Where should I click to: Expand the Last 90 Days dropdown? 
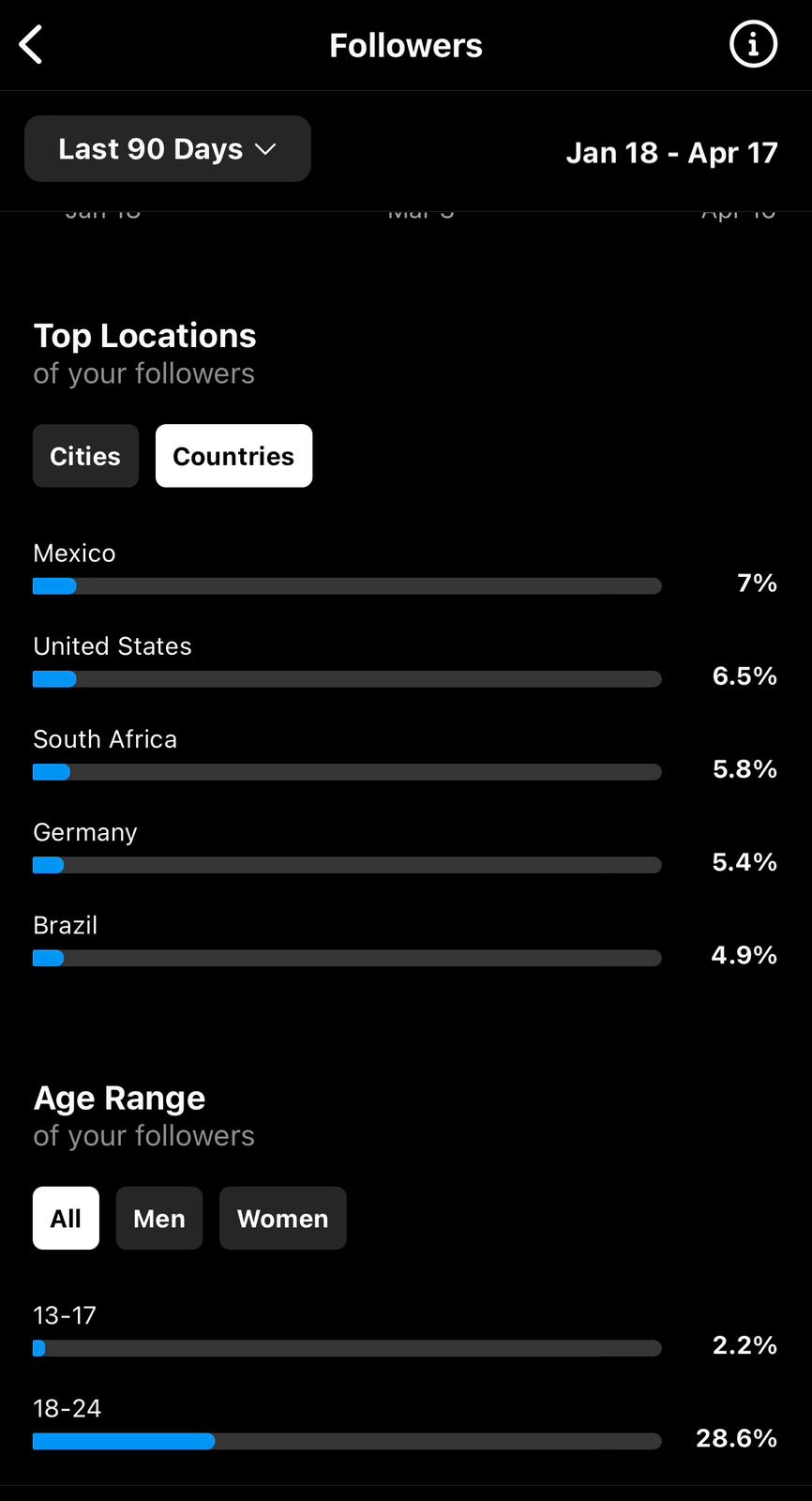tap(168, 148)
